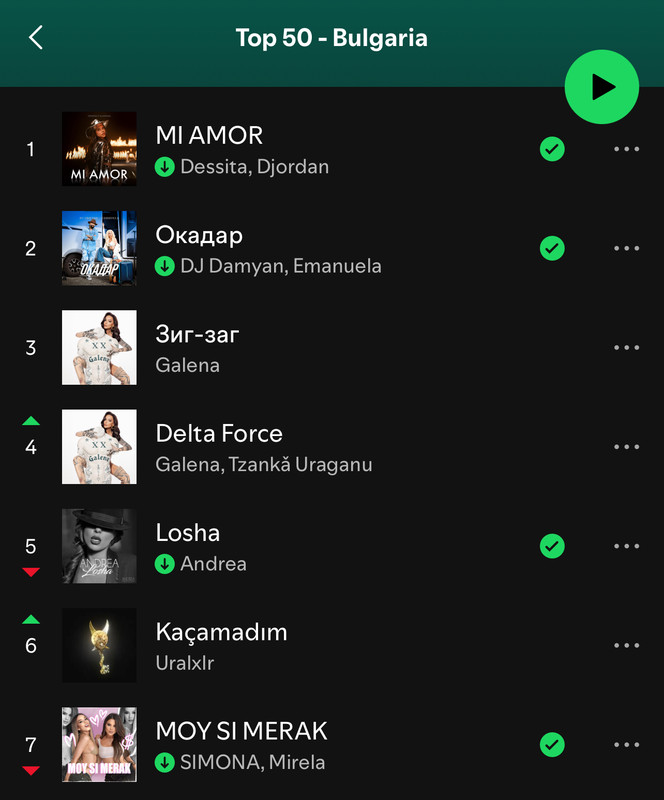Screen dimensions: 664x800
Task: Open more options for Losha
Action: (626, 546)
